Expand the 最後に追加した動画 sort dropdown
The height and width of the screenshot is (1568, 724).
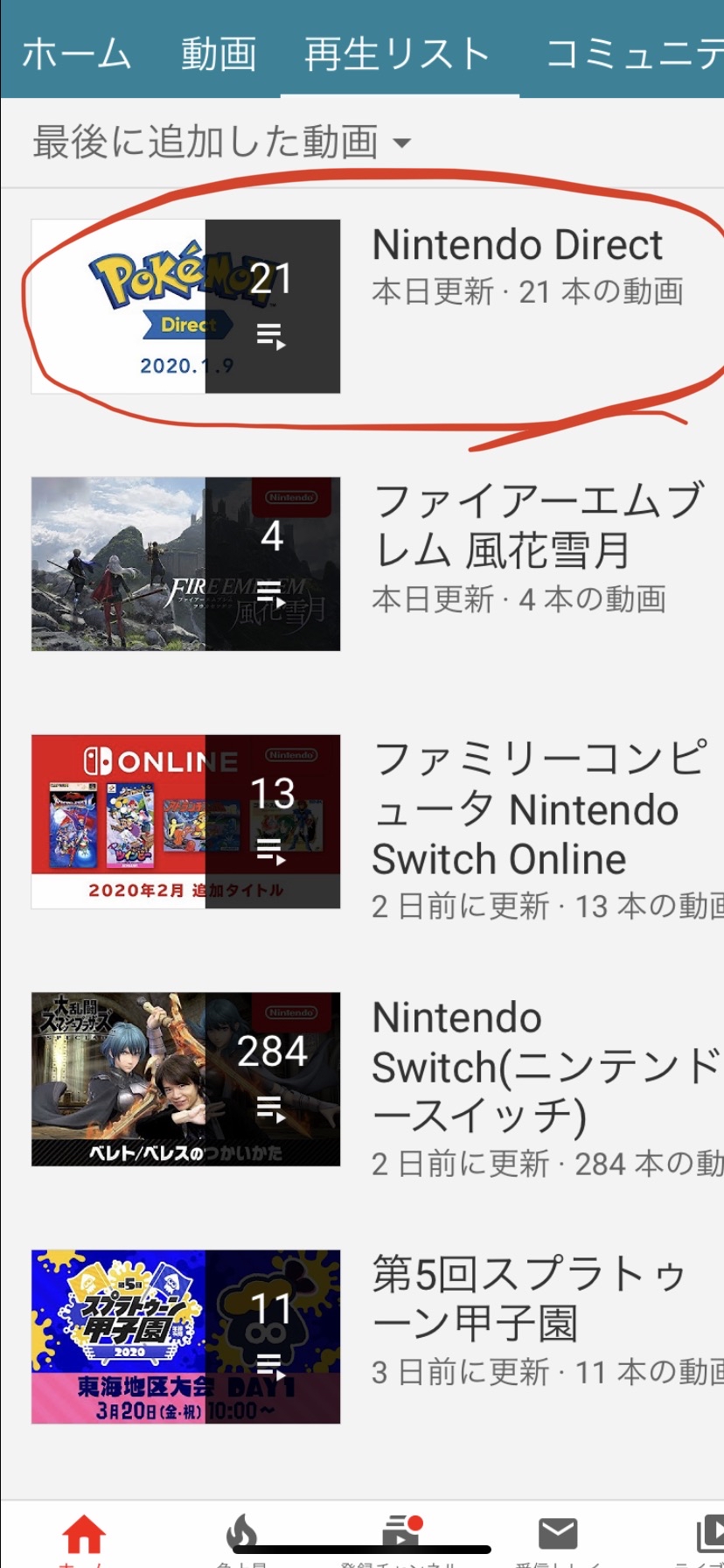(x=221, y=142)
